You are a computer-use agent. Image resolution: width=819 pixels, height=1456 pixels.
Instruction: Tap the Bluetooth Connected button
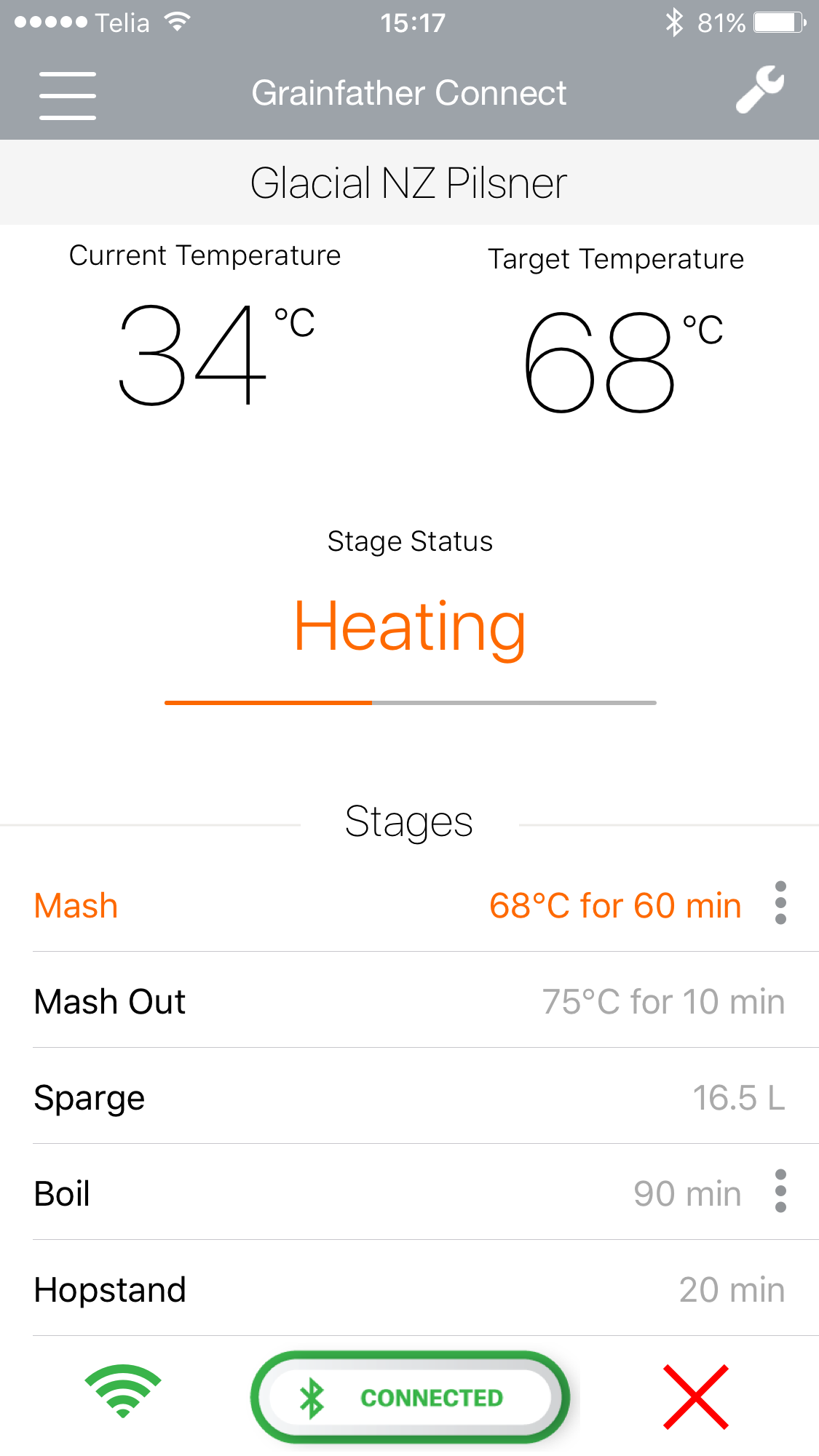410,1397
